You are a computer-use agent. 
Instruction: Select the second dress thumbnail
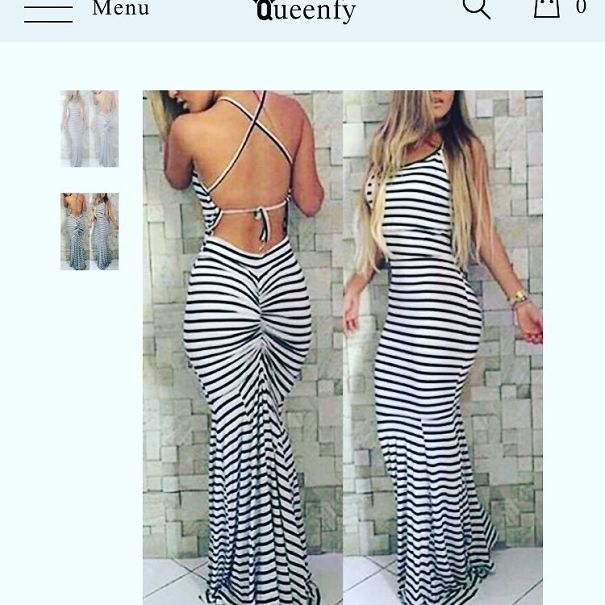[89, 231]
